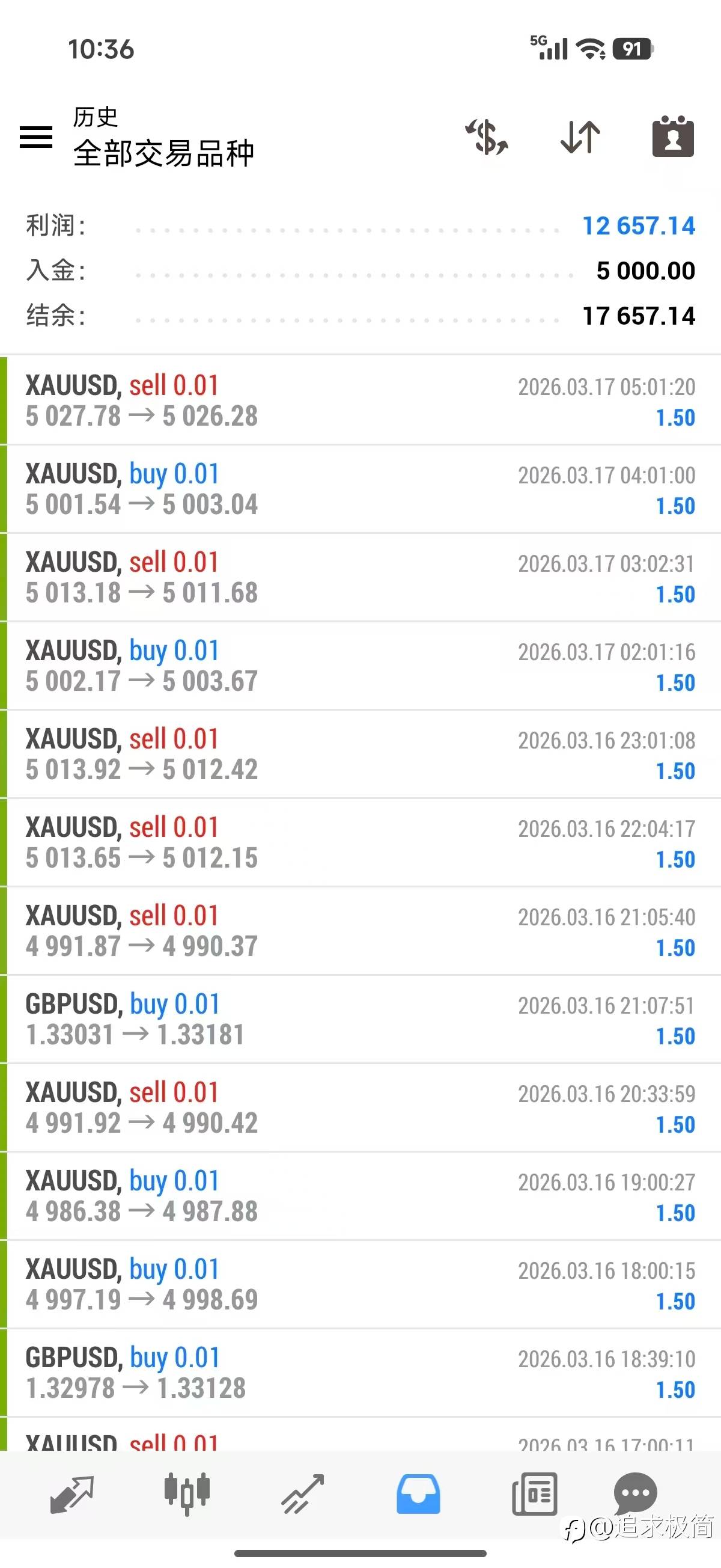Select the history inbox tab
Viewport: 721px width, 1568px height.
pyautogui.click(x=418, y=1494)
